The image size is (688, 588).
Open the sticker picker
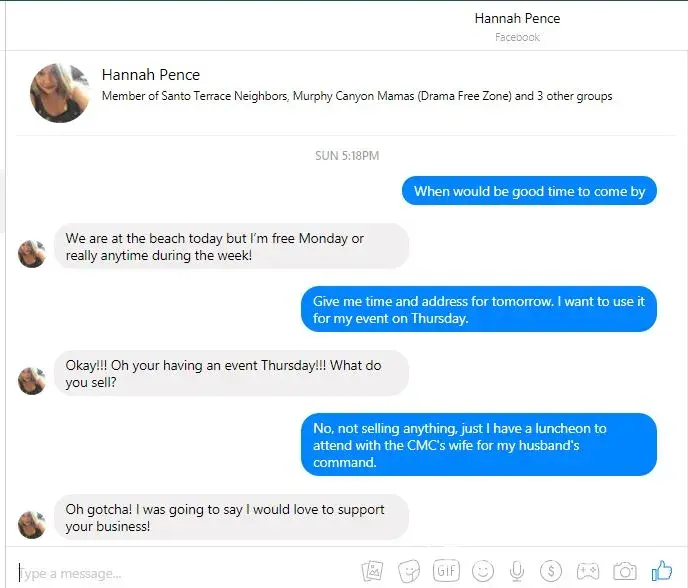point(409,571)
